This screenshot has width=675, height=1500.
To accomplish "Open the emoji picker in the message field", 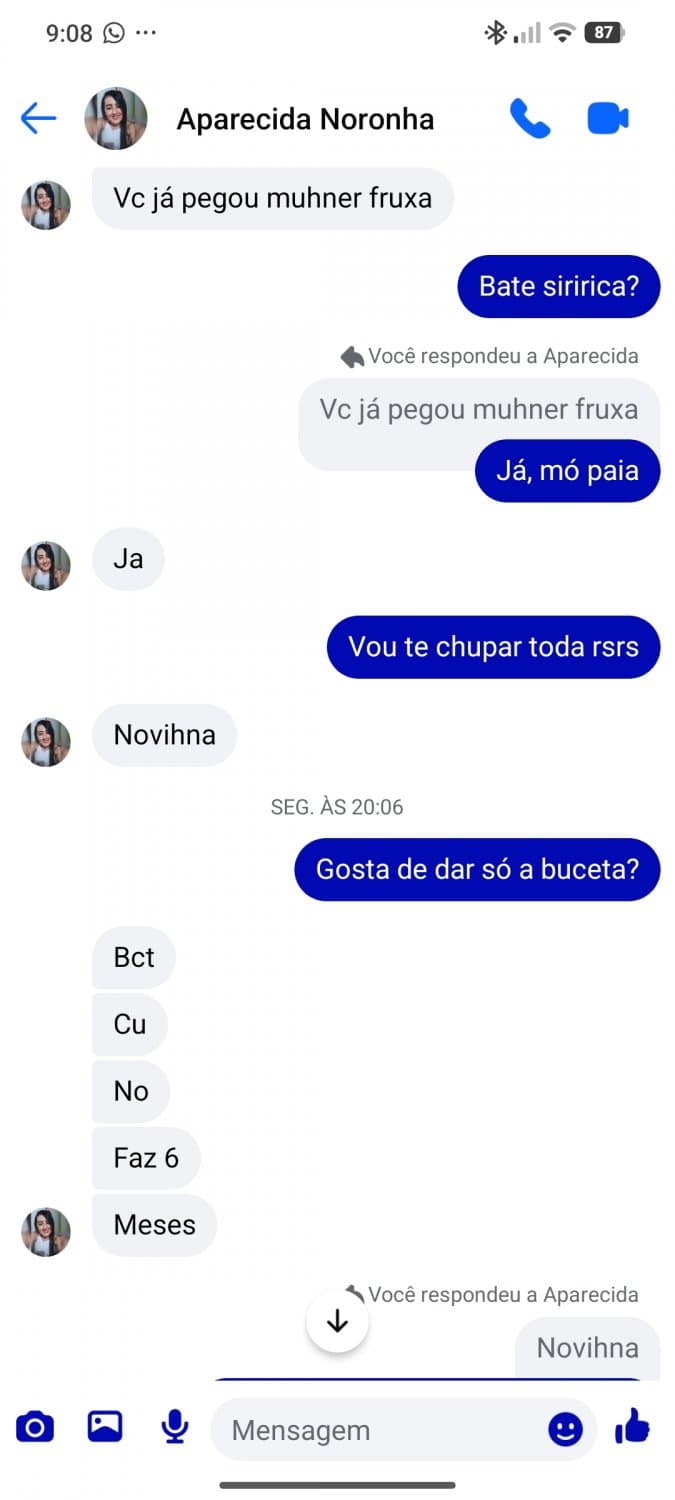I will coord(565,1429).
